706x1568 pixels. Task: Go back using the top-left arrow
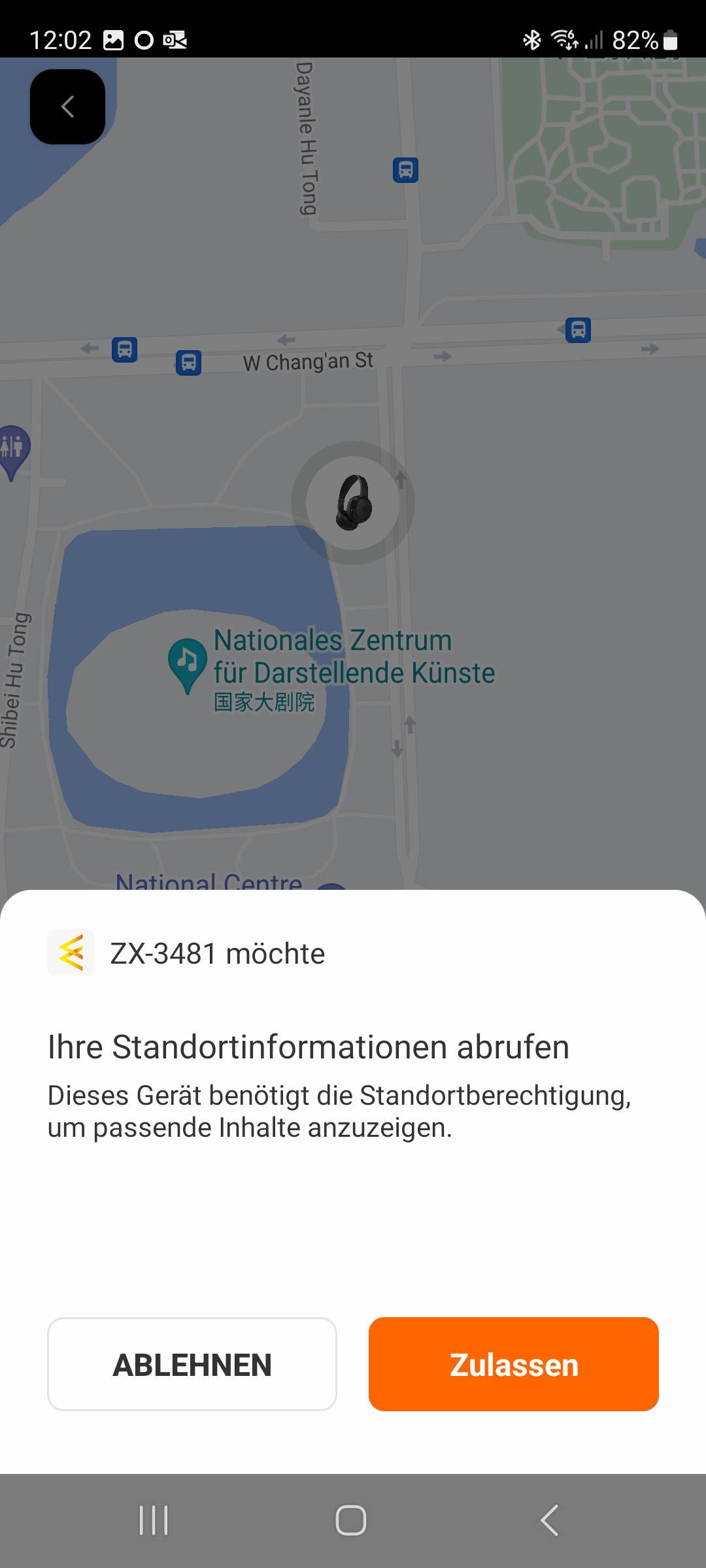[67, 106]
